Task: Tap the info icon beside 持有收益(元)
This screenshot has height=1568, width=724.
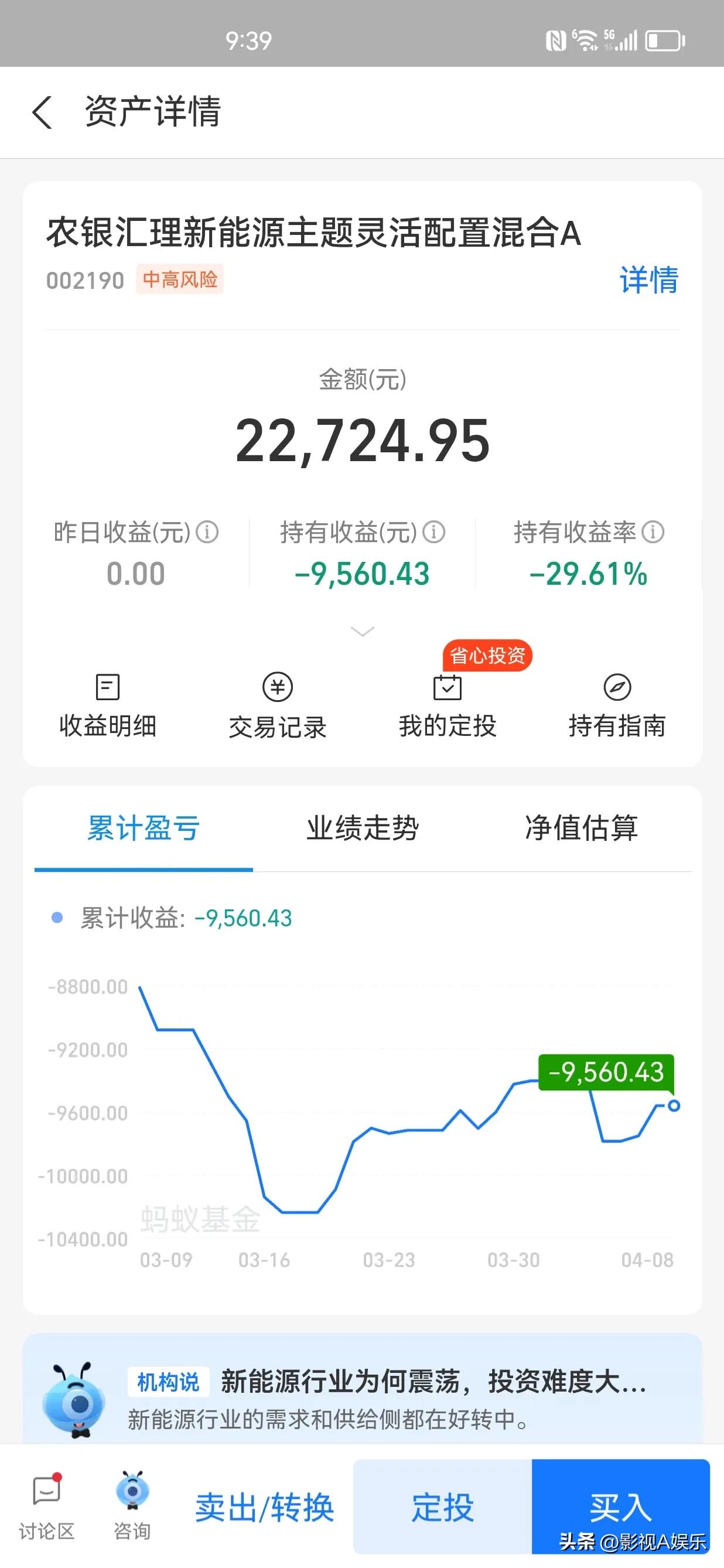Action: pyautogui.click(x=434, y=532)
